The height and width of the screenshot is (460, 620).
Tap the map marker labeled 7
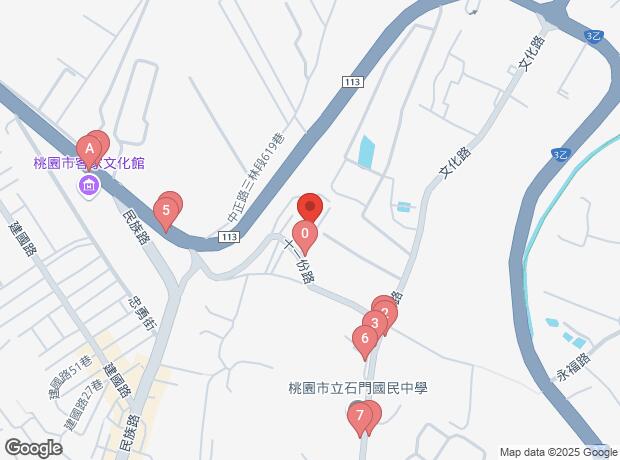358,416
